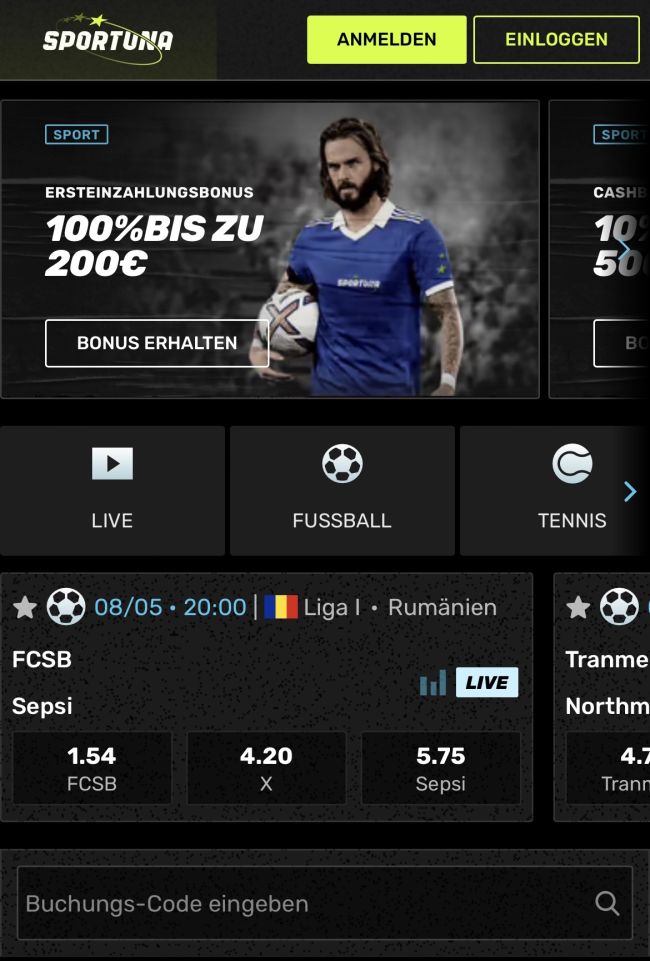
Task: Focus the Buchungs-Code eingeben field
Action: [x=300, y=904]
